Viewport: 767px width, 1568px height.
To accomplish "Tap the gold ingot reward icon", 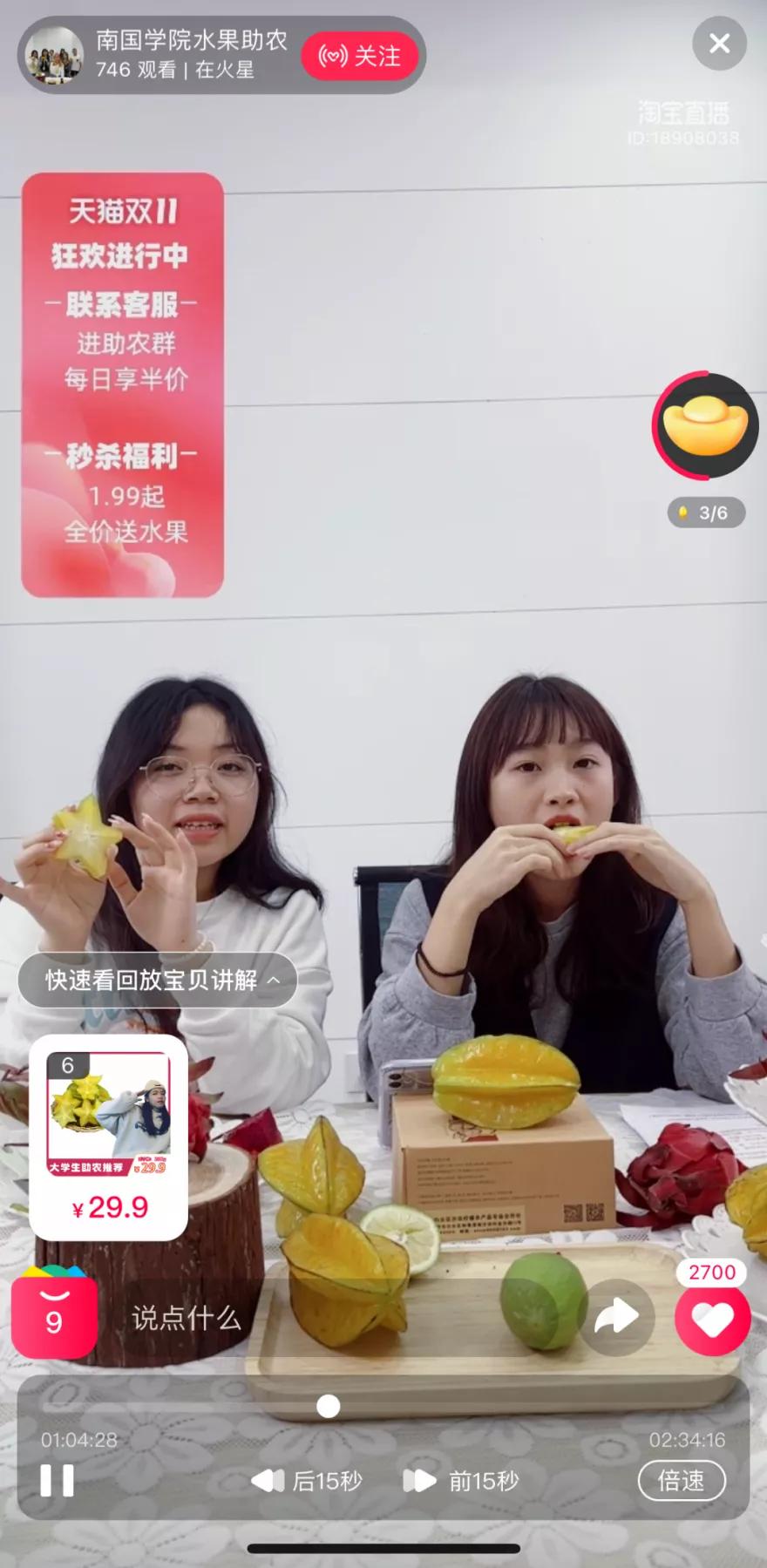I will [x=705, y=425].
